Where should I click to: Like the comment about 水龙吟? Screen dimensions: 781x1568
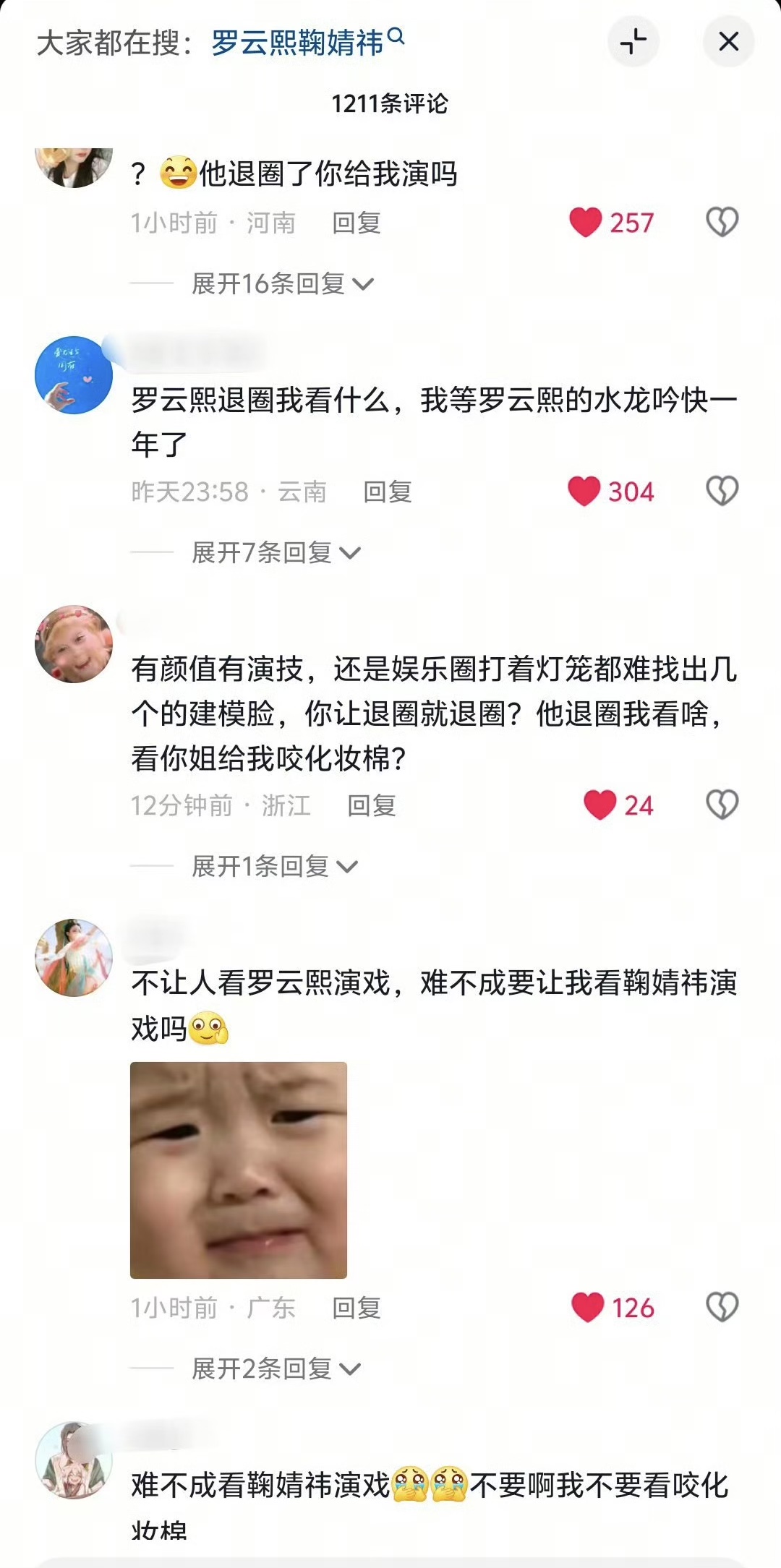[584, 492]
